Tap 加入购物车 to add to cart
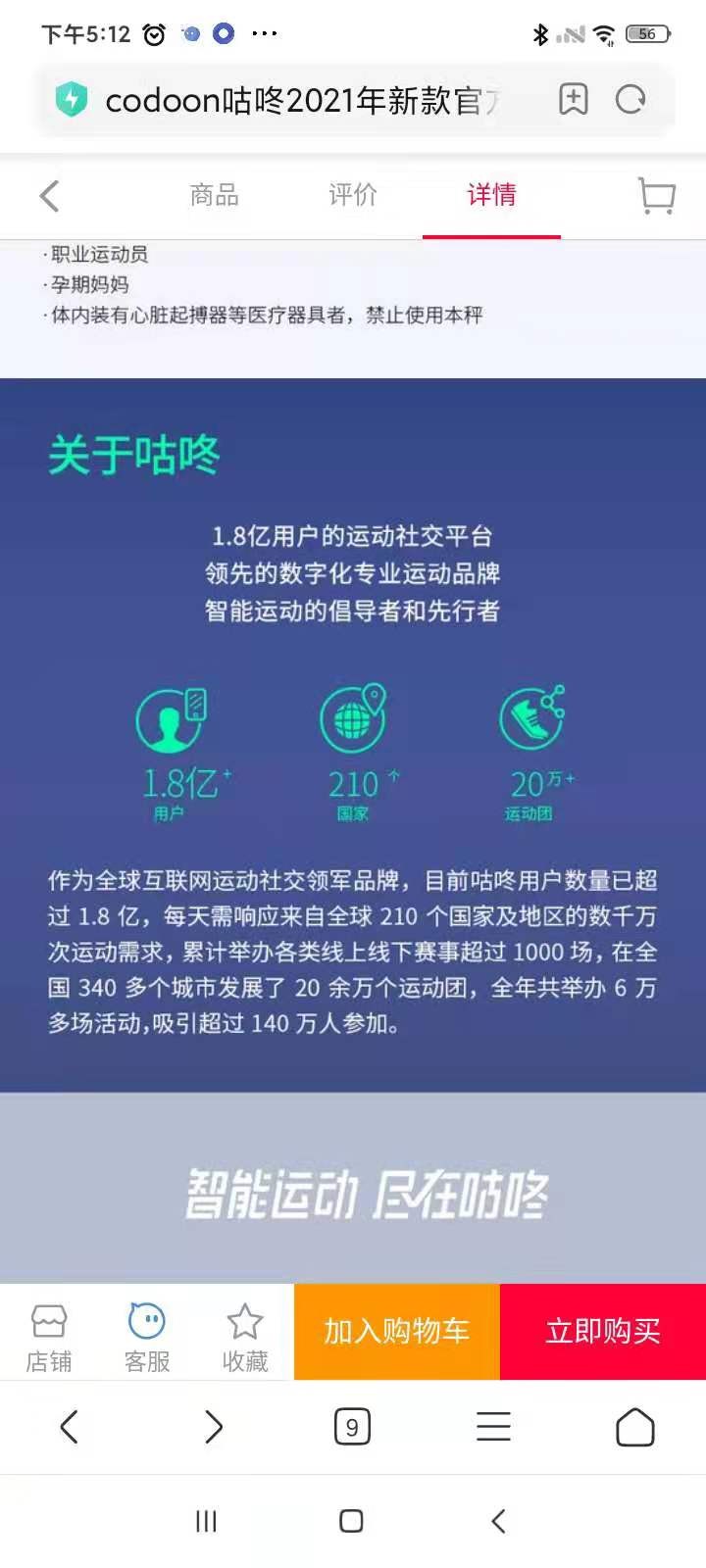706x1568 pixels. pyautogui.click(x=397, y=1331)
